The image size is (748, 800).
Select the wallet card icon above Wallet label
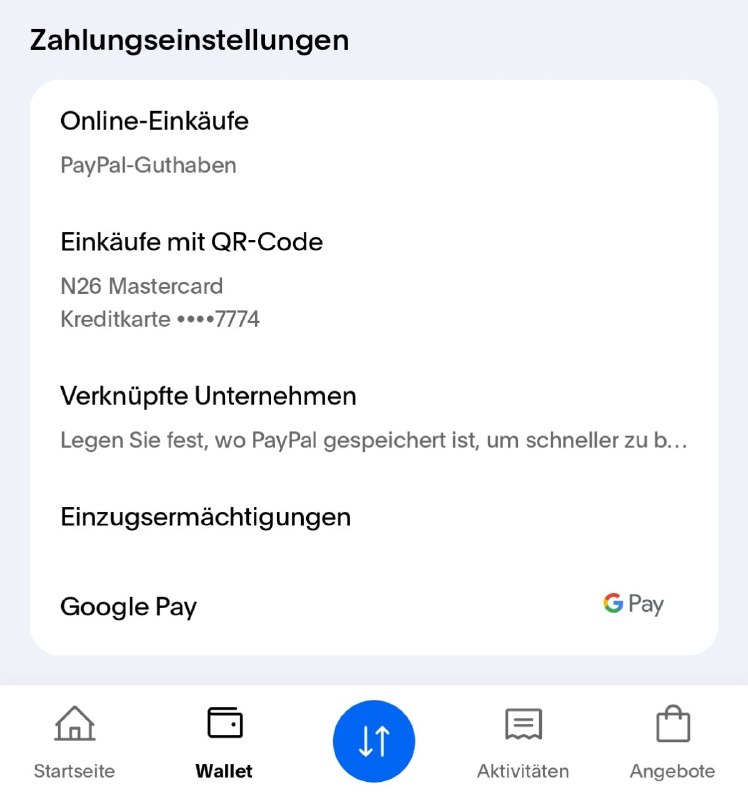coord(224,722)
